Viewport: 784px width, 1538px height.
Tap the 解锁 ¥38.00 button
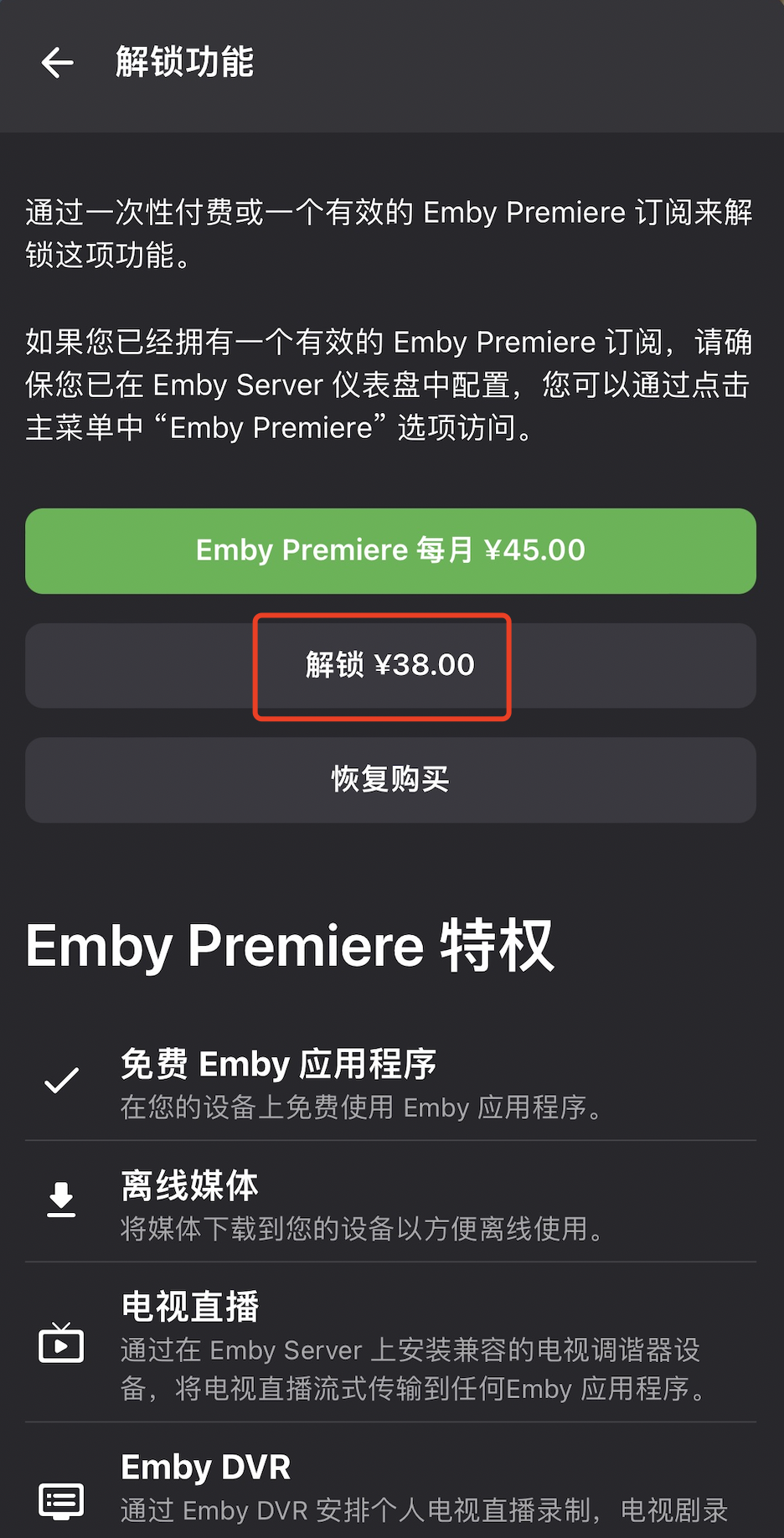coord(390,665)
